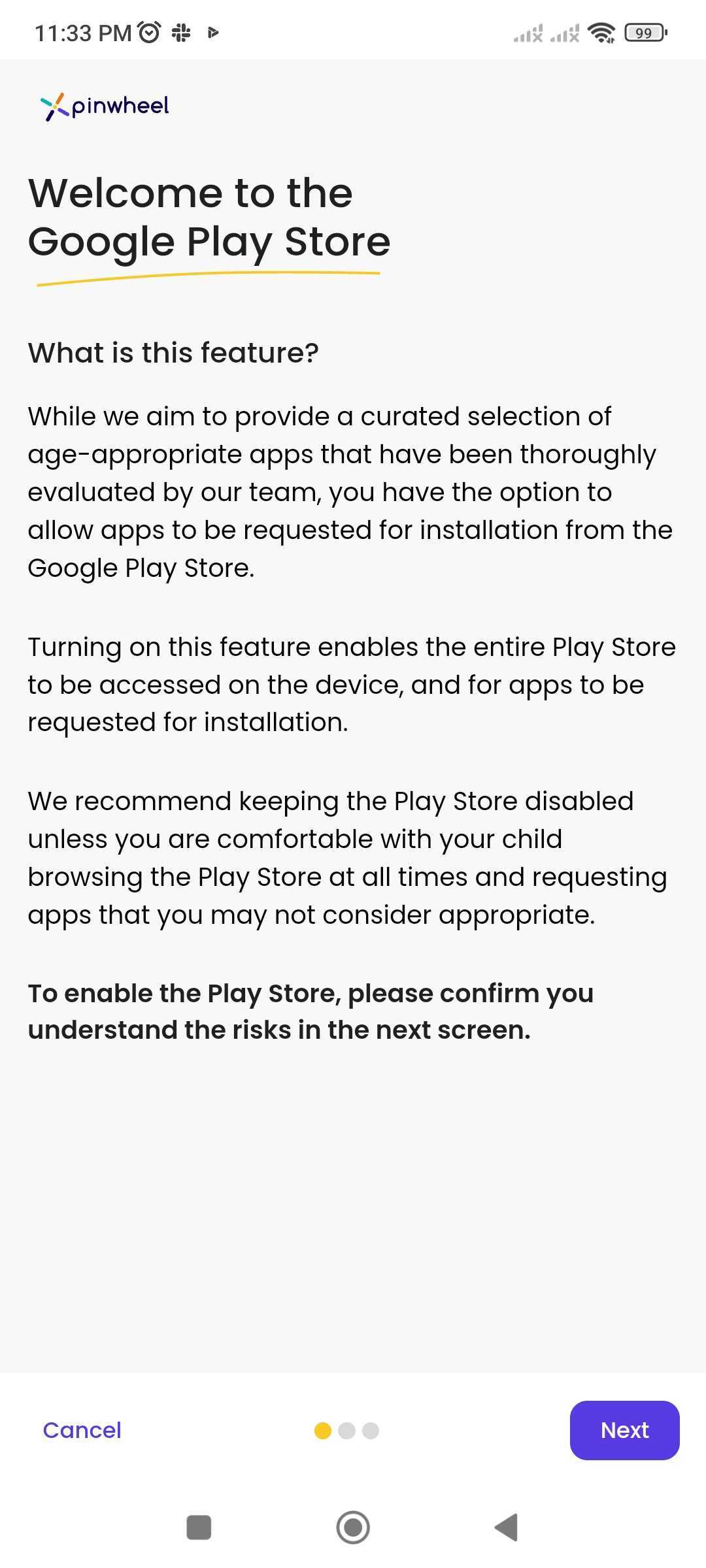Click the Pinwheel logo
This screenshot has height=1568, width=706.
tap(103, 106)
